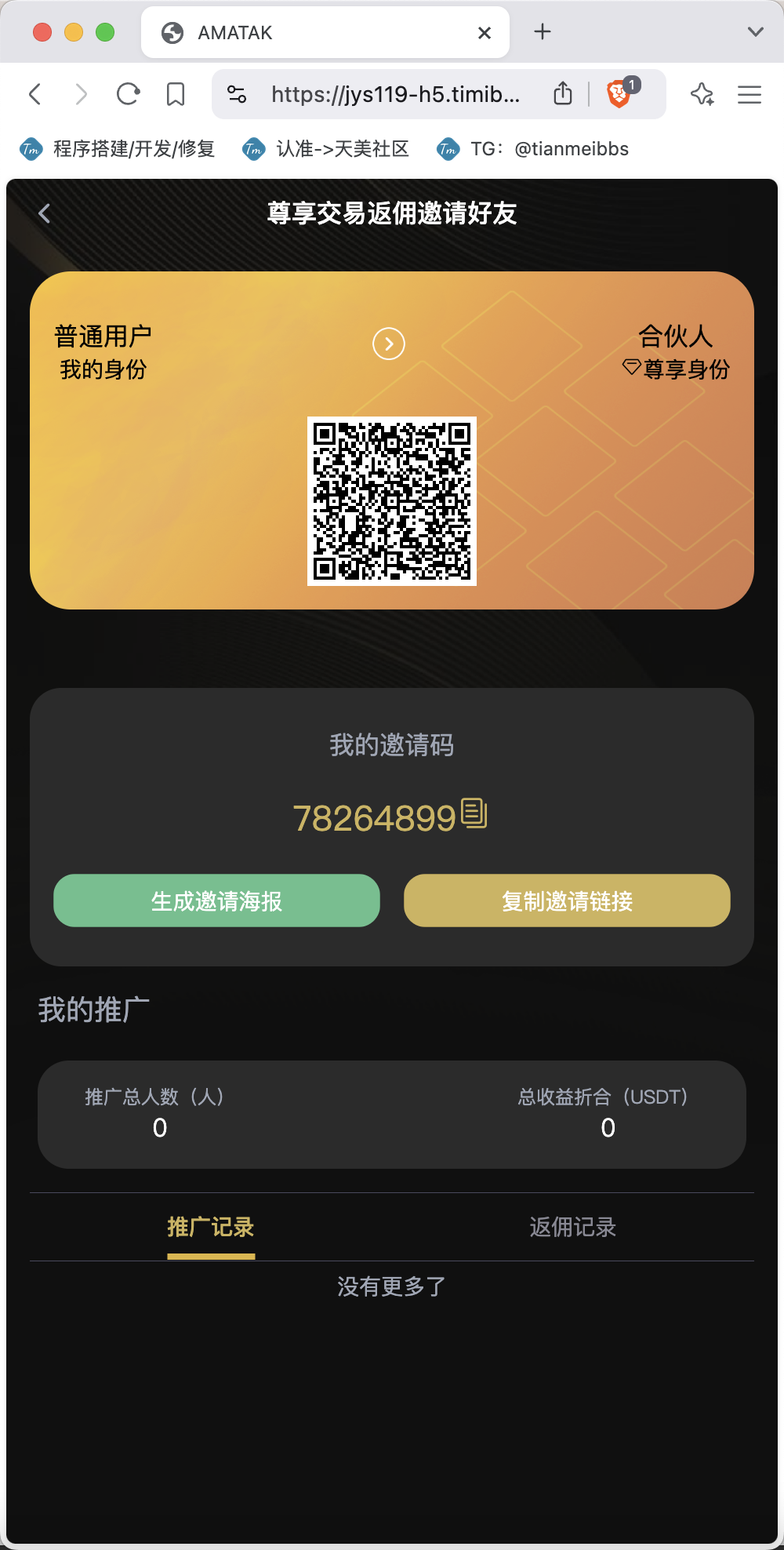Select the 推广记录 tab
Viewport: 784px width, 1550px height.
211,1227
